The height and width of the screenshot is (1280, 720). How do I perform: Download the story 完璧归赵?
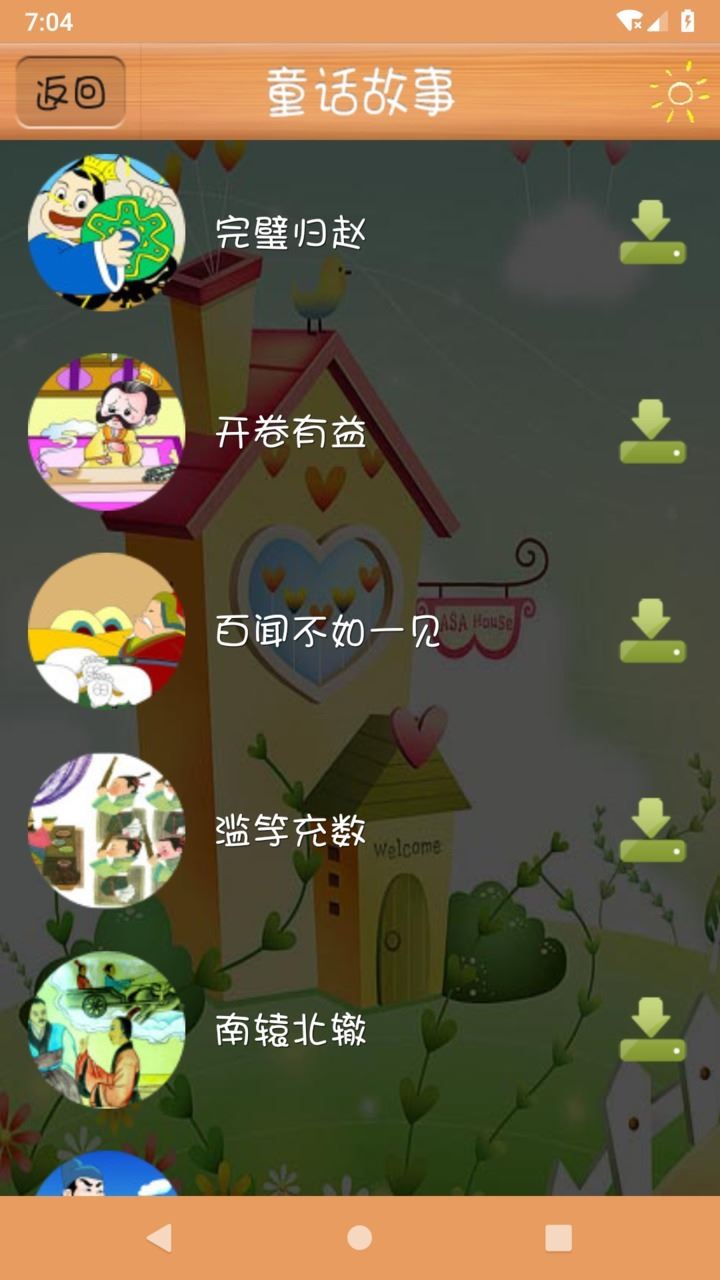652,233
